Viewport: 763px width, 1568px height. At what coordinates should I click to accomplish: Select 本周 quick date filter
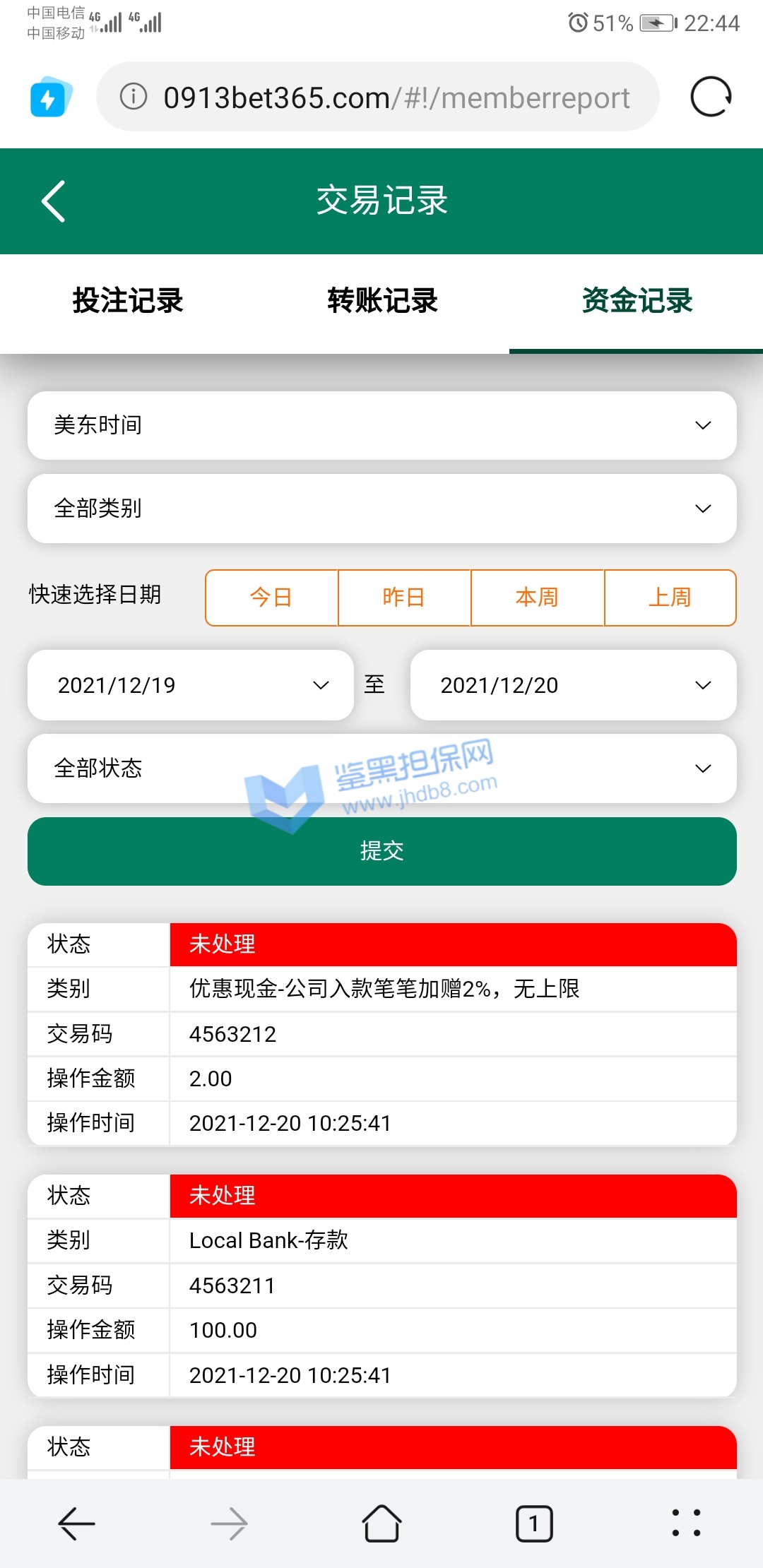tap(537, 598)
